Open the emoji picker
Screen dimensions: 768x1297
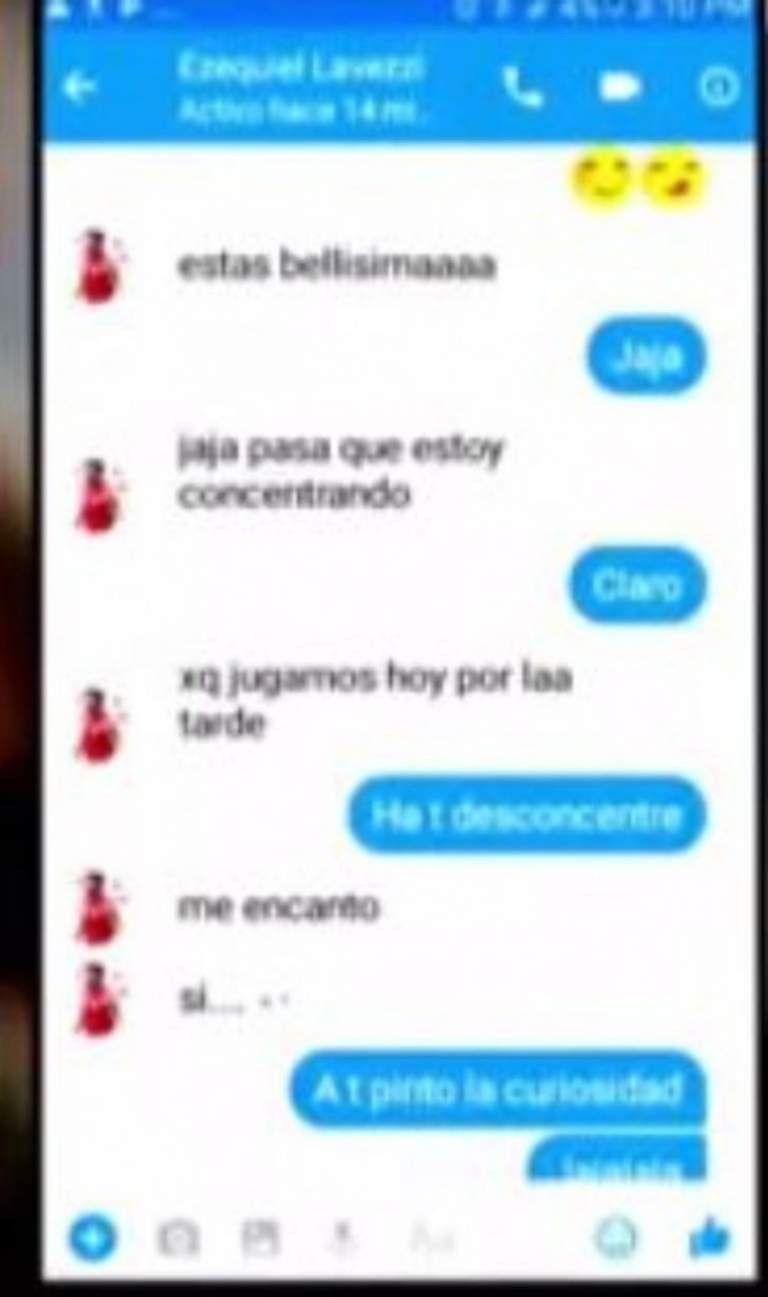616,1239
